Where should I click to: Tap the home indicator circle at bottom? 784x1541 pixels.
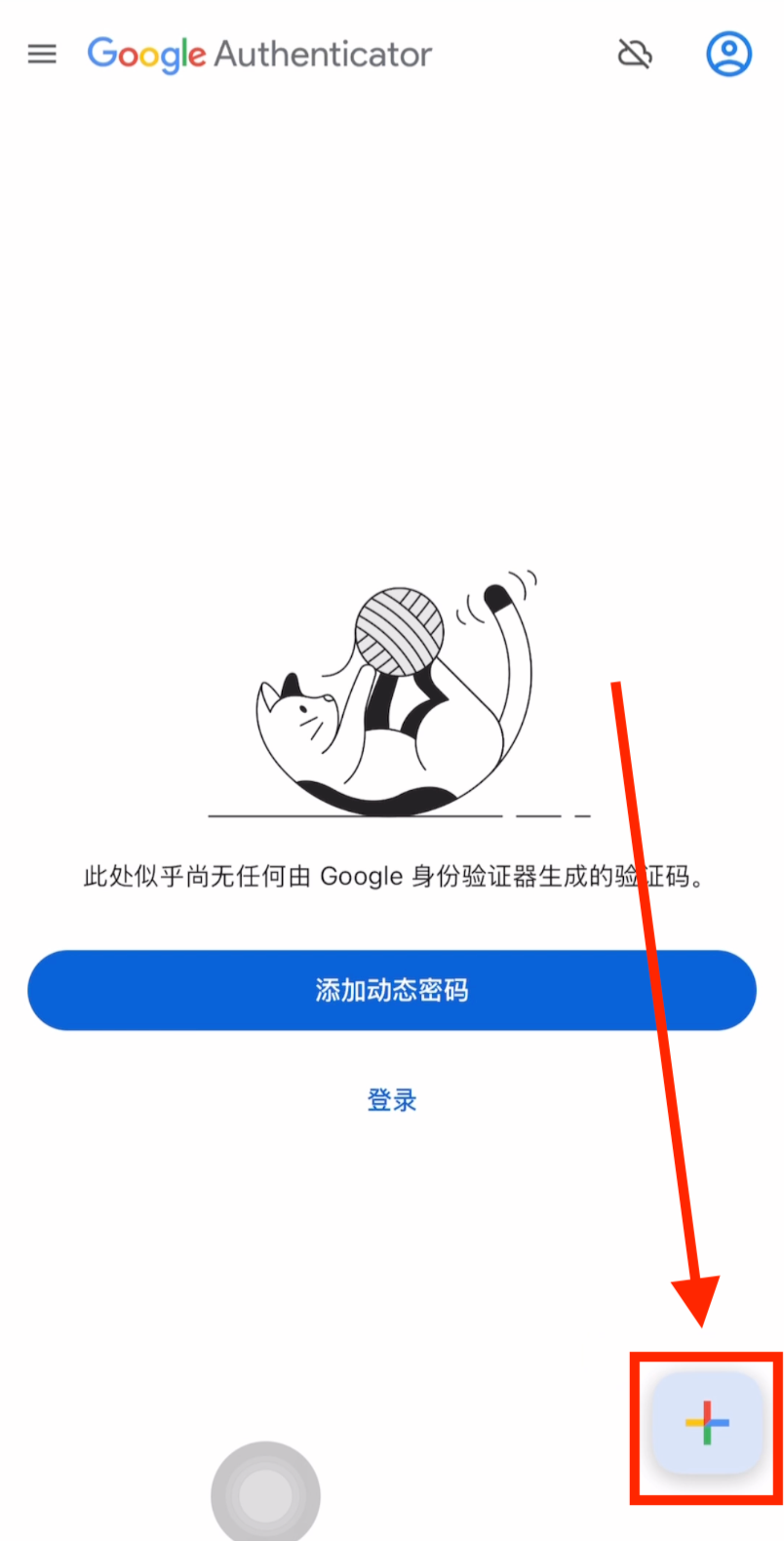[265, 1490]
